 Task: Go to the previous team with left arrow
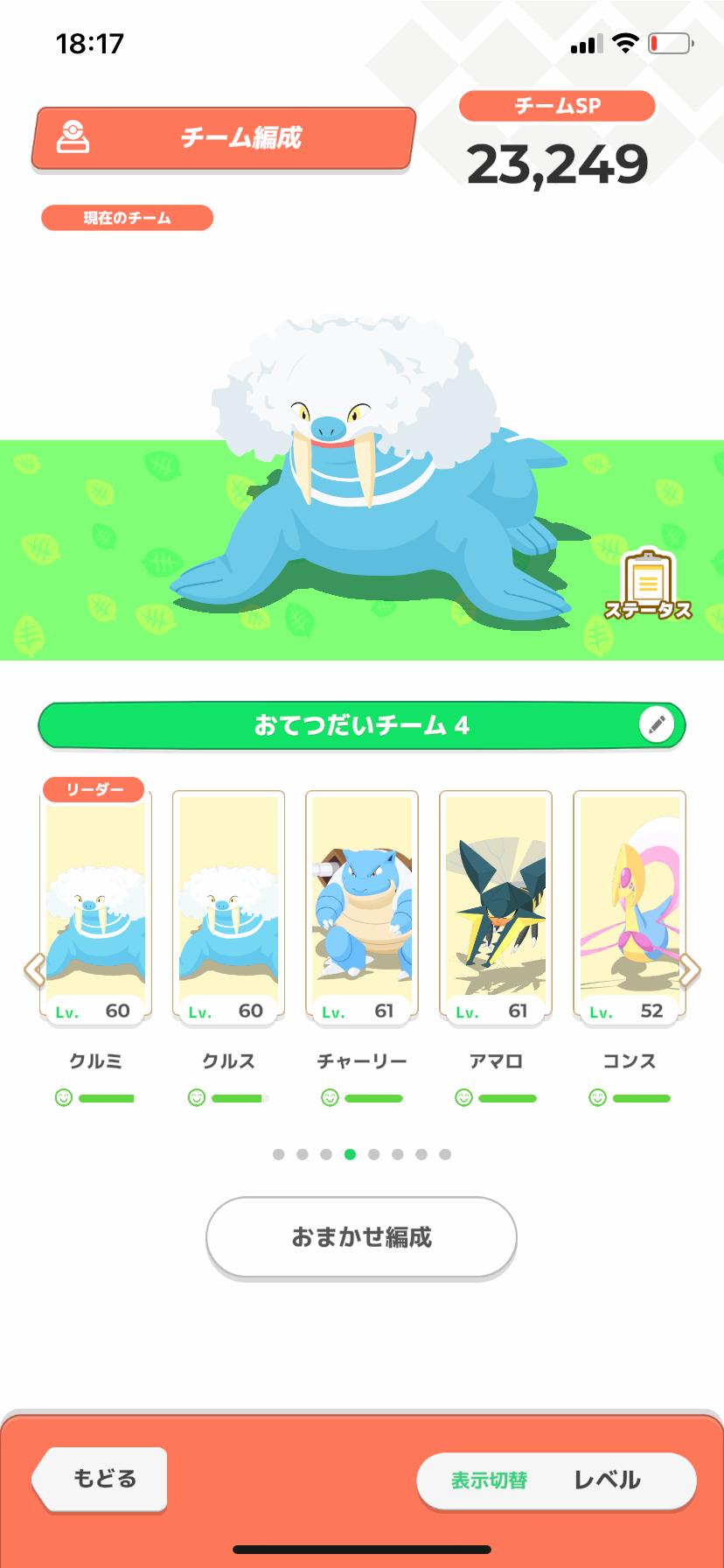point(34,969)
